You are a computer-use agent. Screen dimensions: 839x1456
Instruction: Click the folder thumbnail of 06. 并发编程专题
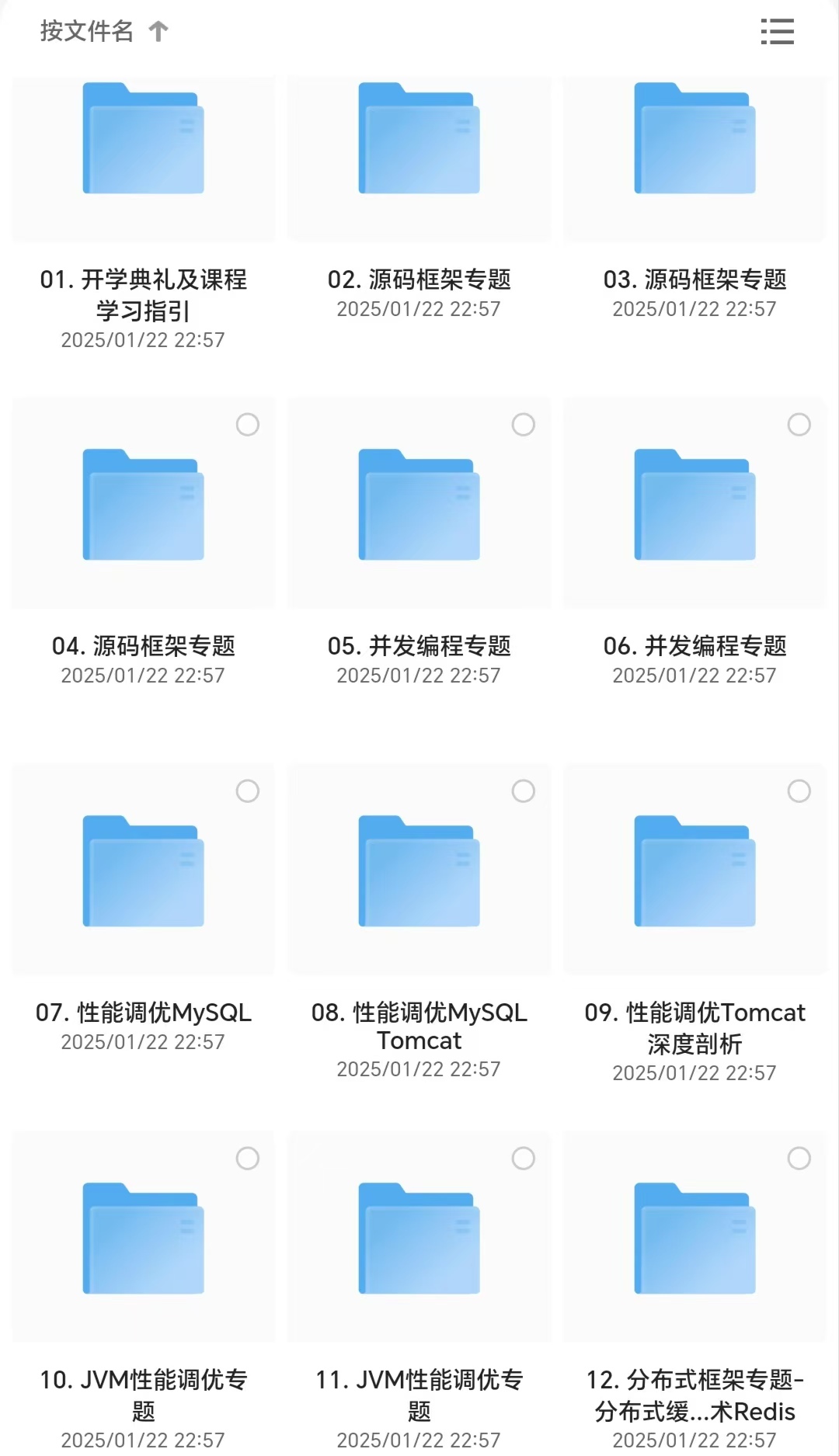coord(694,505)
